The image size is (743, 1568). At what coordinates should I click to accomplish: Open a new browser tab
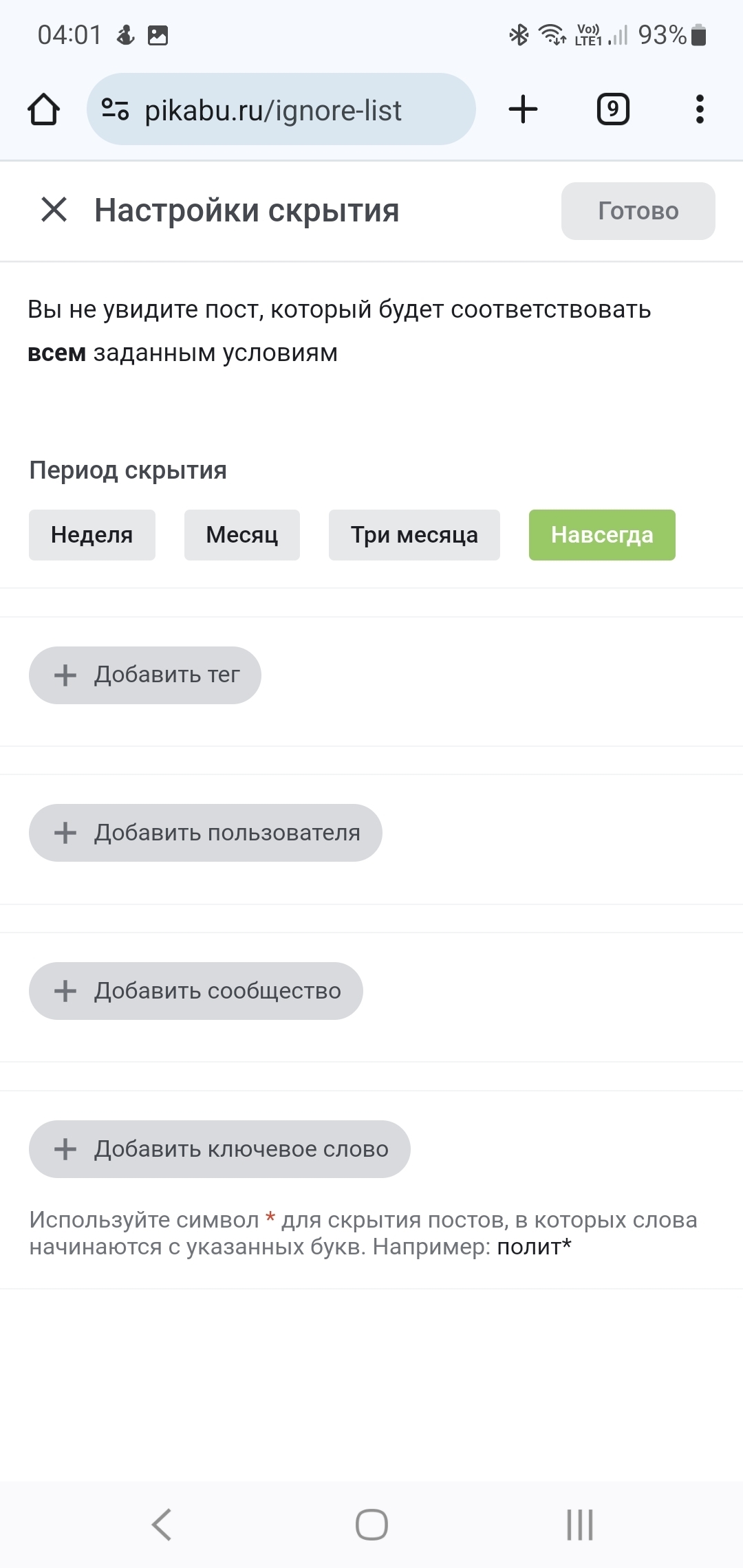[x=523, y=109]
